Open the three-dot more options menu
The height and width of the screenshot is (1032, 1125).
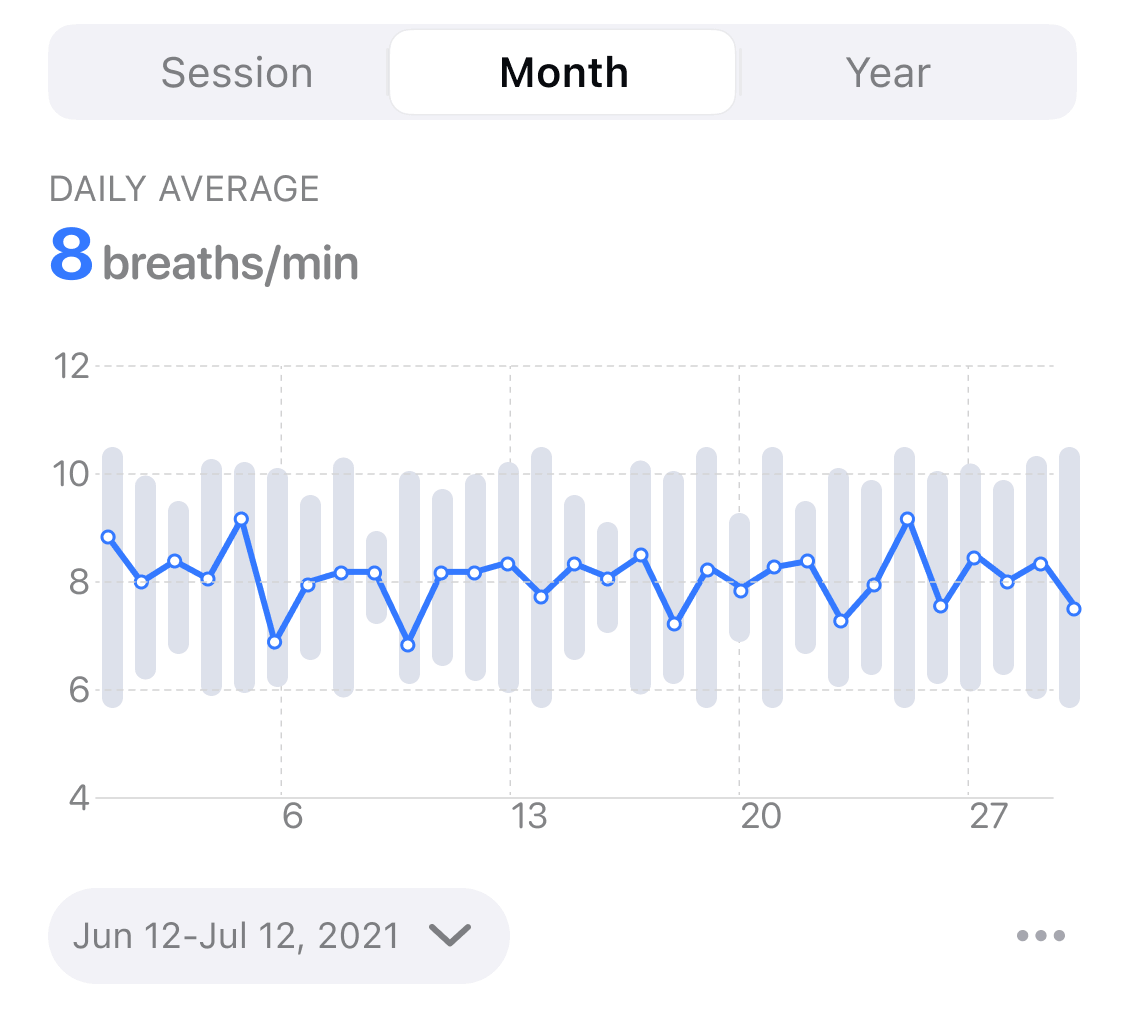tap(1040, 936)
